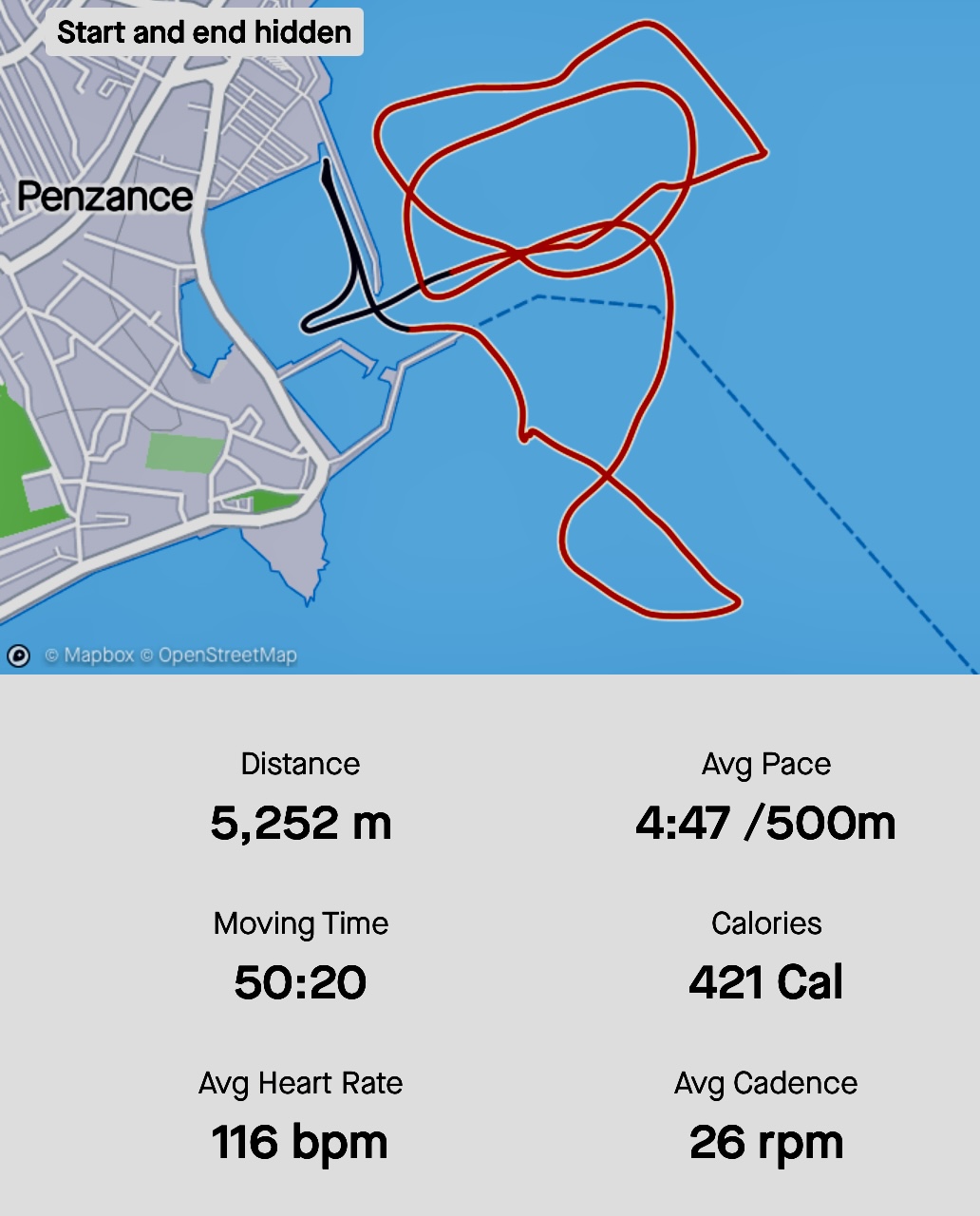This screenshot has height=1216, width=980.
Task: Tap the 'Start and end hidden' chip
Action: pos(204,32)
